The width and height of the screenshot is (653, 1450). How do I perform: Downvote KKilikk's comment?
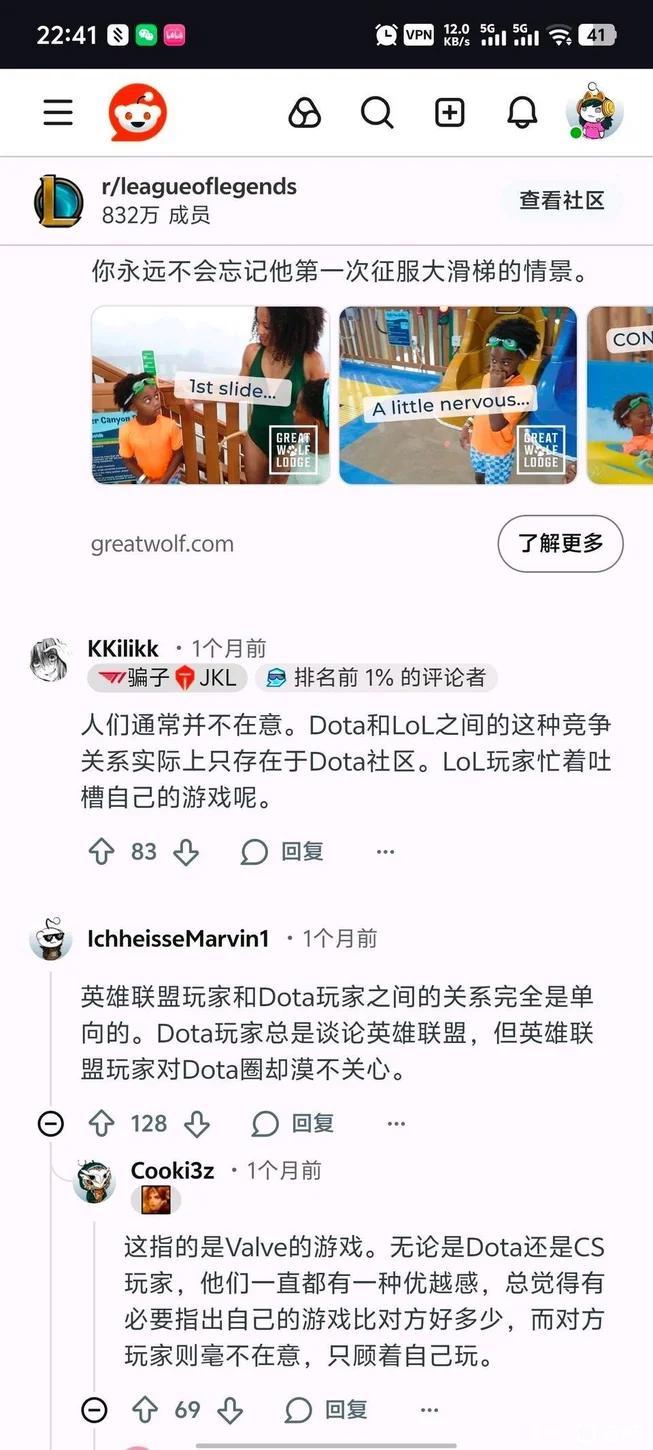click(x=186, y=852)
